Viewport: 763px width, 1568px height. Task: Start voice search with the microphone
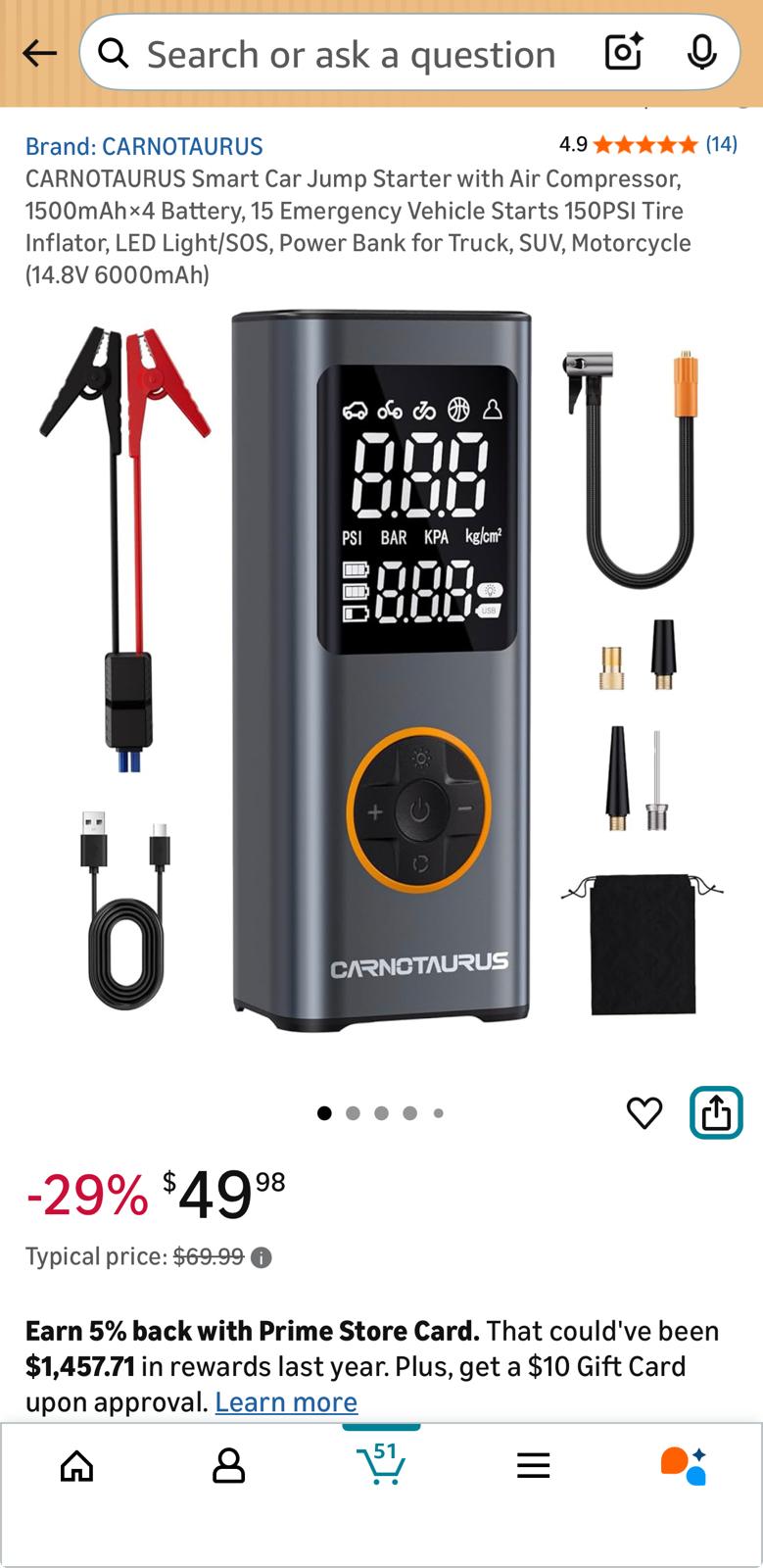tap(701, 53)
